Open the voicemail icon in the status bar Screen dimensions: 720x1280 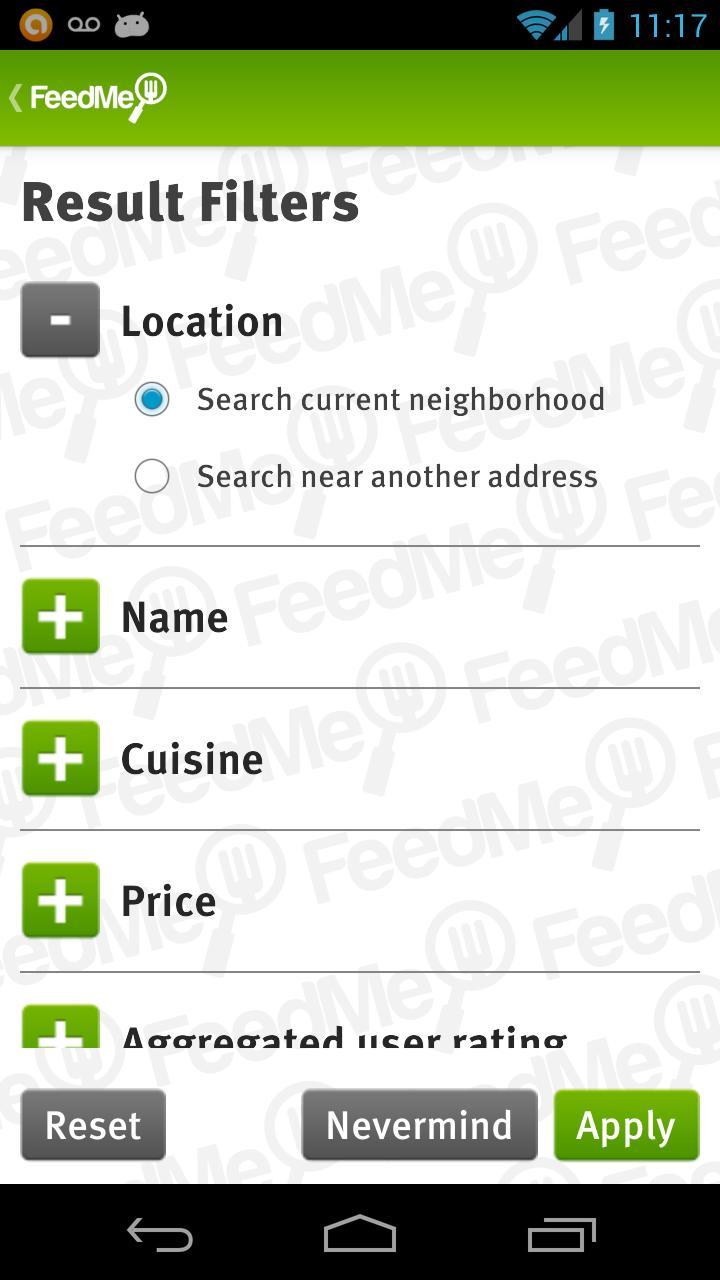tap(84, 24)
